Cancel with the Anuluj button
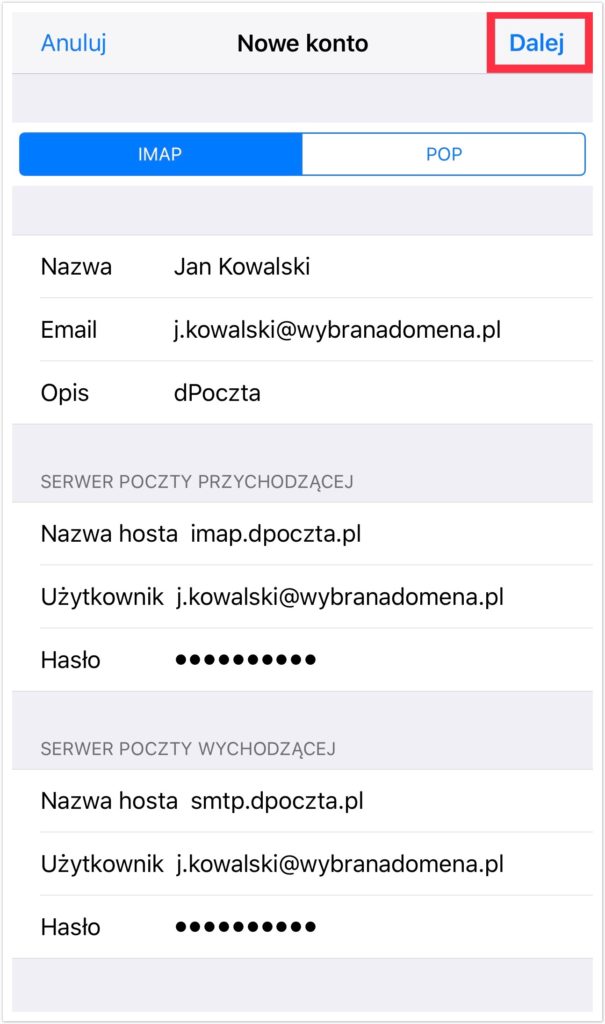The height and width of the screenshot is (1024, 605). point(73,43)
